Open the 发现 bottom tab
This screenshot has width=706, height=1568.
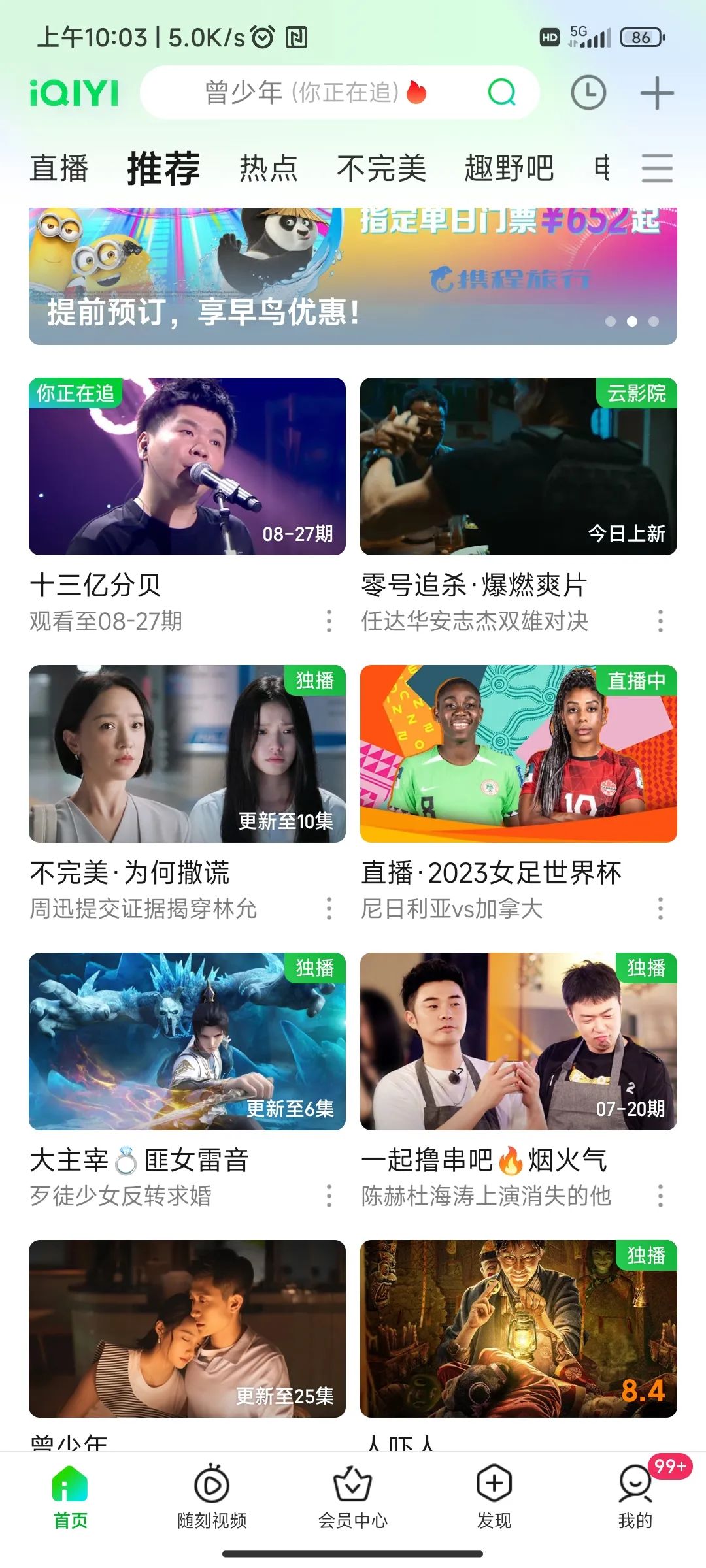click(494, 1496)
